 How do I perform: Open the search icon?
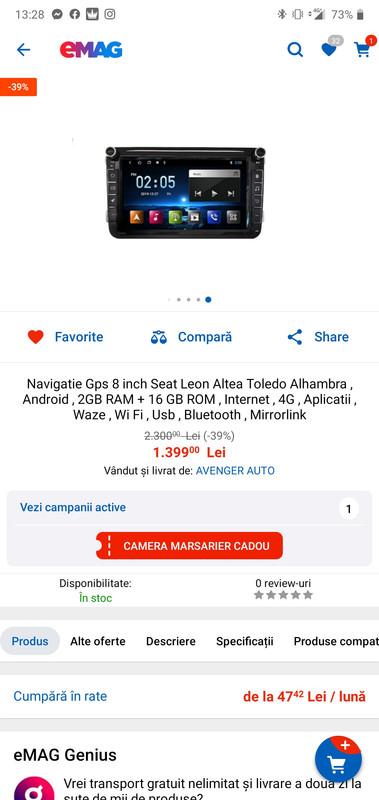tap(295, 49)
